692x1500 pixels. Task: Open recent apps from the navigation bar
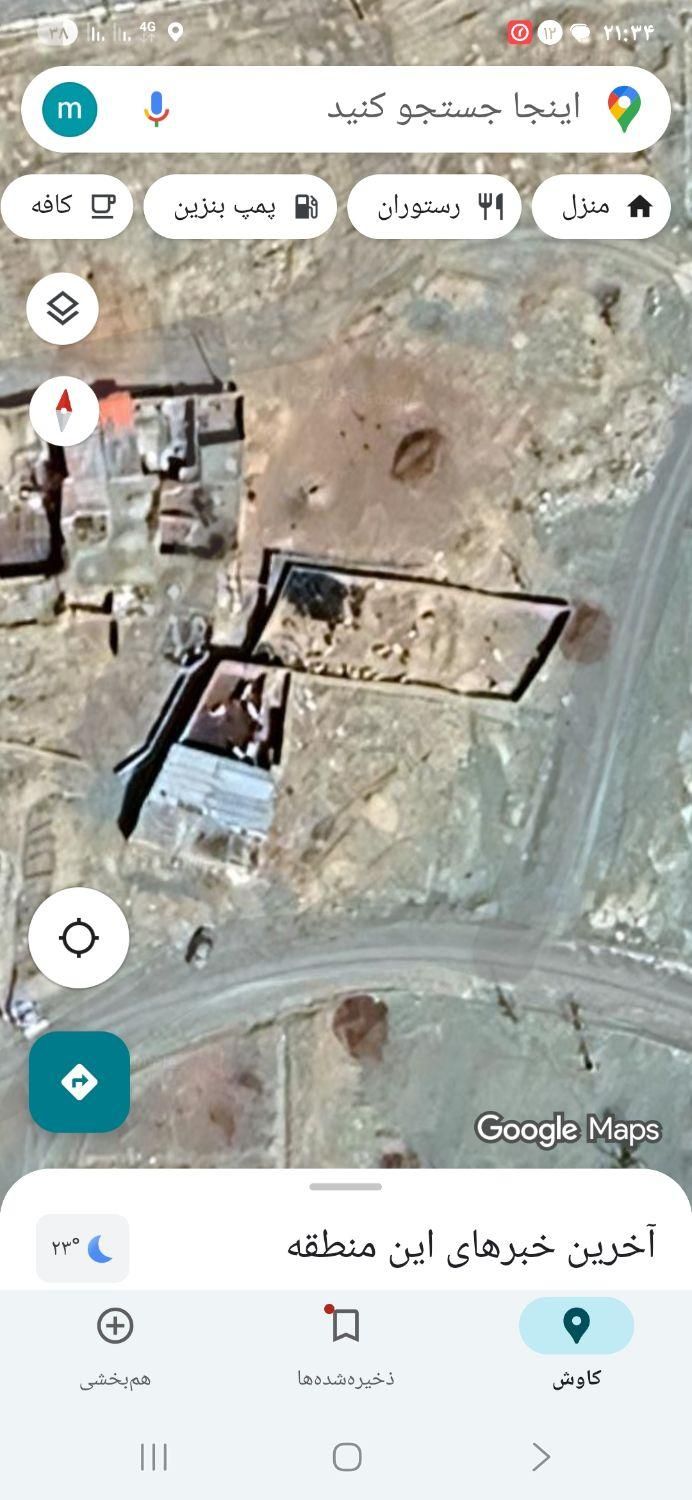tap(154, 1457)
